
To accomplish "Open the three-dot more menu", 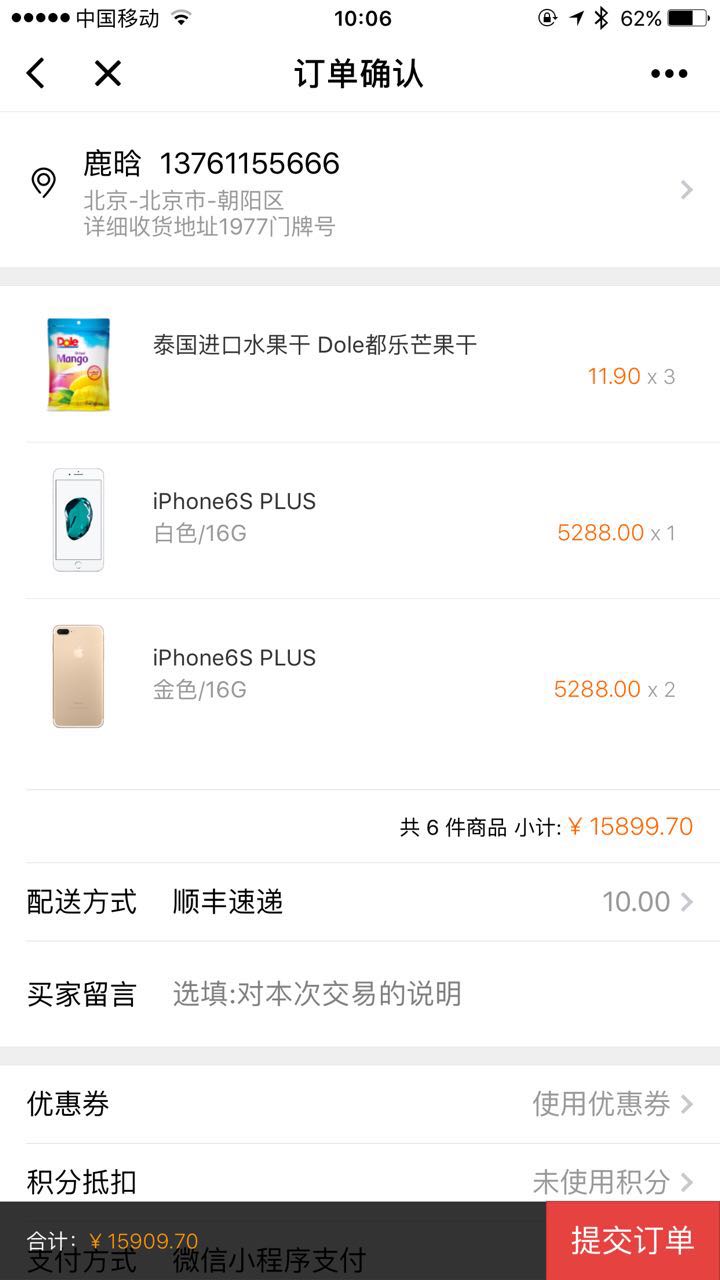I will tap(669, 73).
